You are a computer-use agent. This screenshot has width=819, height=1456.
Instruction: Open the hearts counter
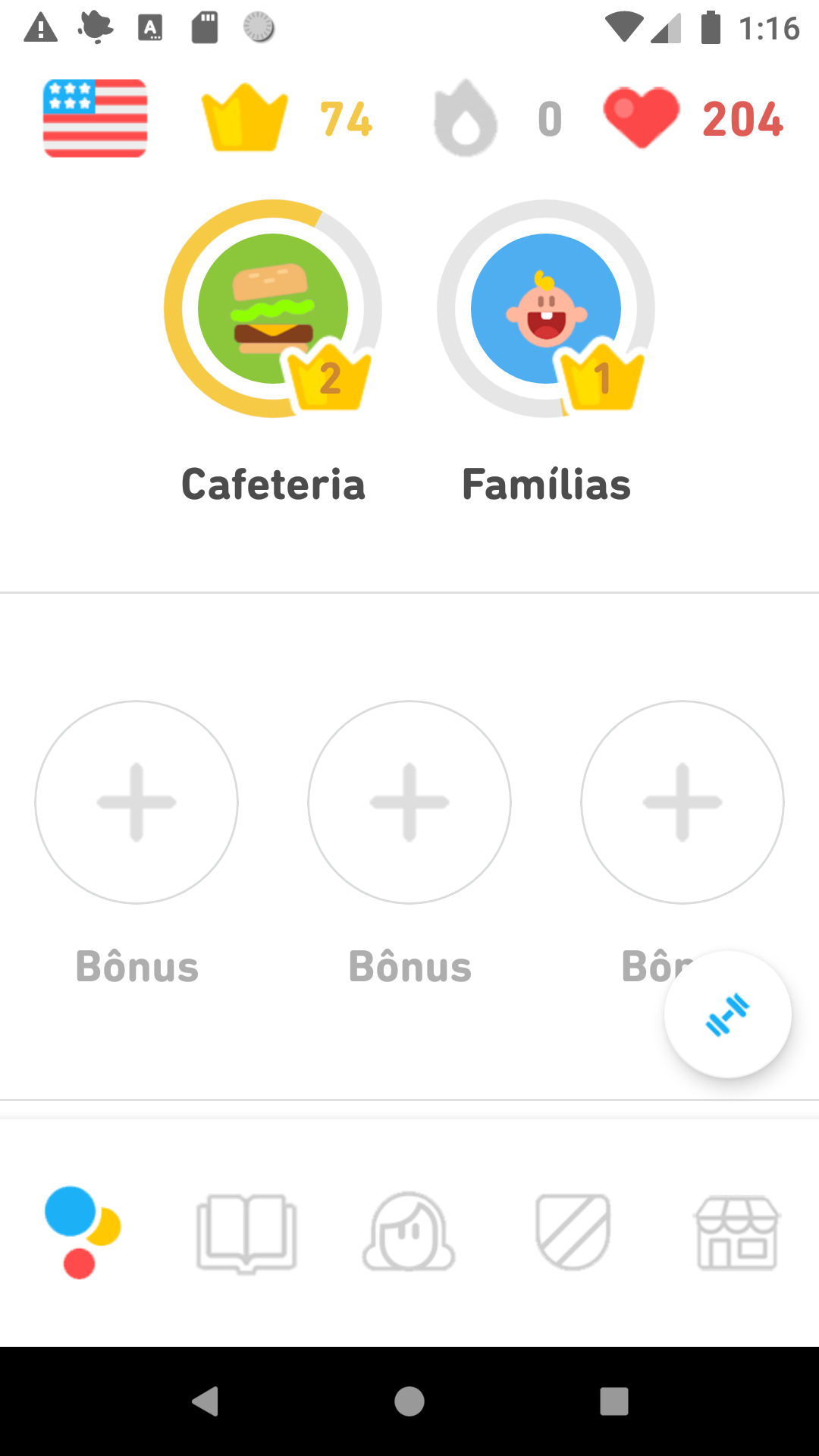point(692,118)
